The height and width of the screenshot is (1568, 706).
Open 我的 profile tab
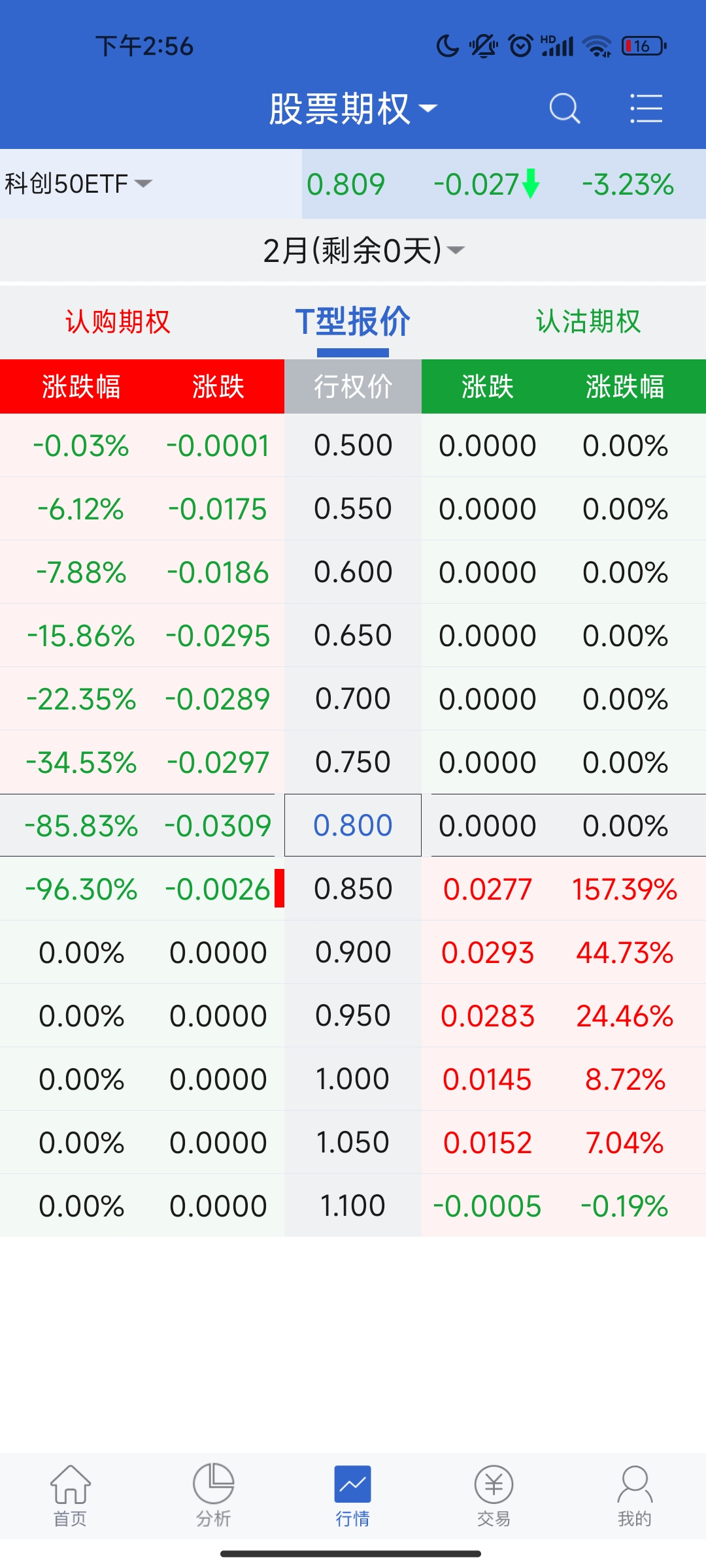pyautogui.click(x=635, y=1496)
